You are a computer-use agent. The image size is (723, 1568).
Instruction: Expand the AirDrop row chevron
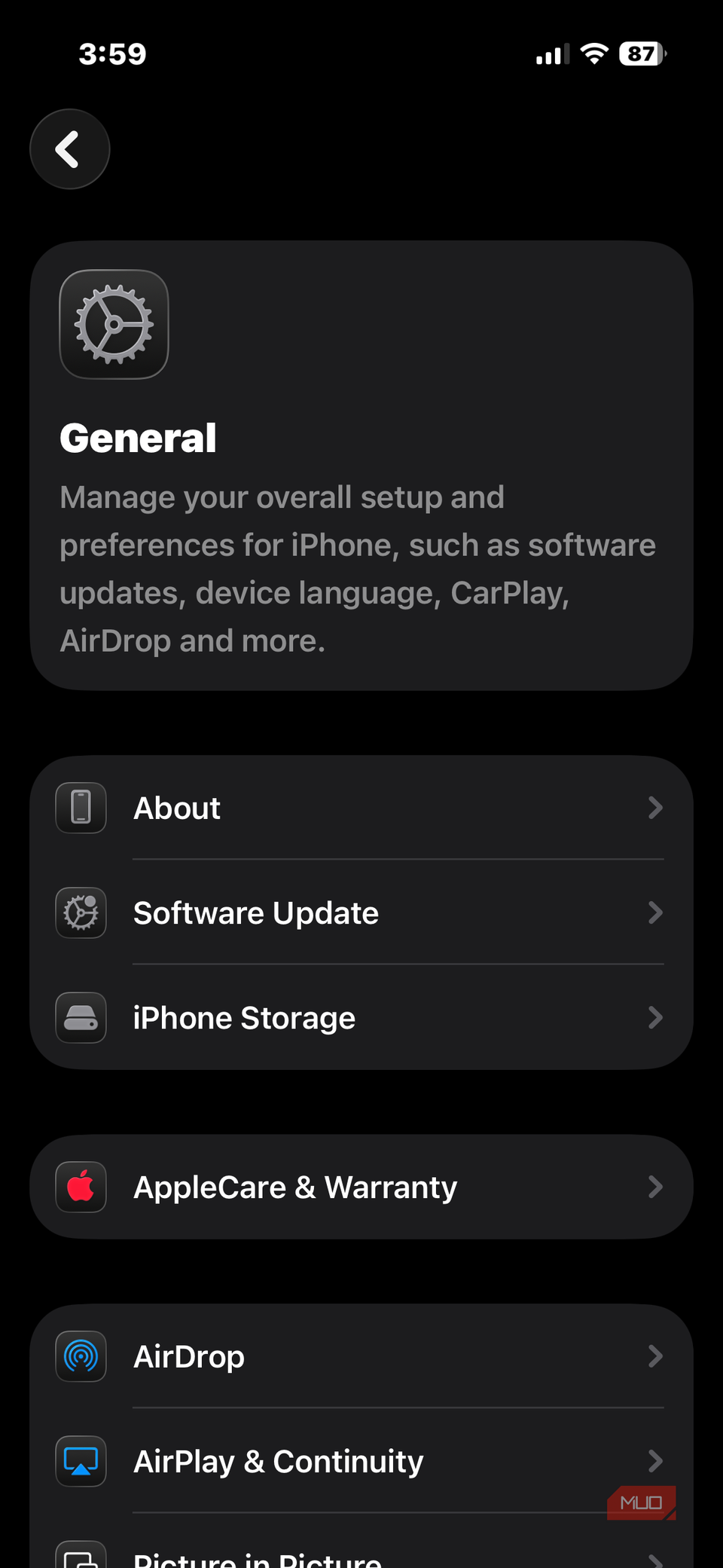click(655, 1356)
